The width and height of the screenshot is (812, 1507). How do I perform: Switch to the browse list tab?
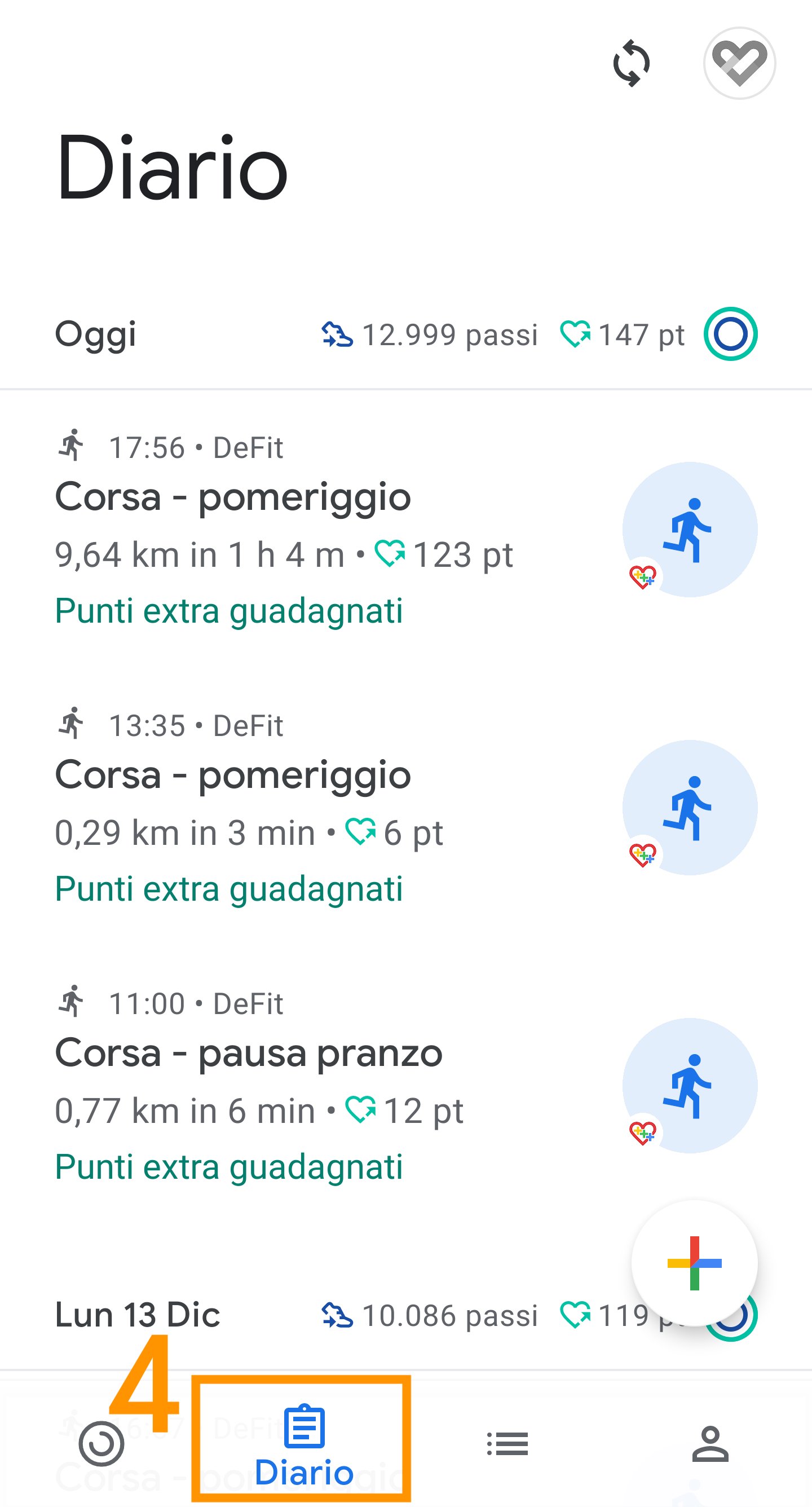click(x=507, y=1443)
